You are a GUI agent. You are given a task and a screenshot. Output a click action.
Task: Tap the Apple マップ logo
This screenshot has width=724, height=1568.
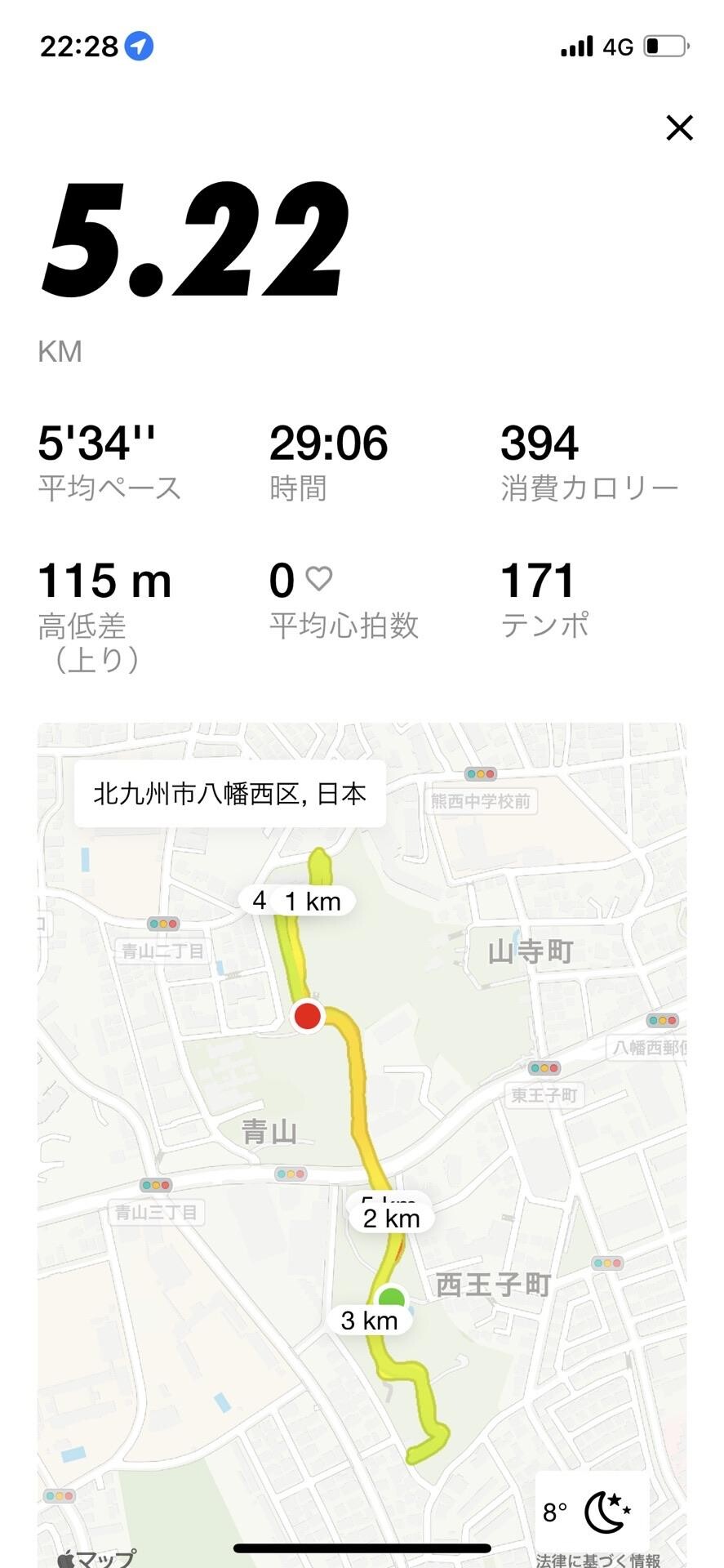(98, 1553)
